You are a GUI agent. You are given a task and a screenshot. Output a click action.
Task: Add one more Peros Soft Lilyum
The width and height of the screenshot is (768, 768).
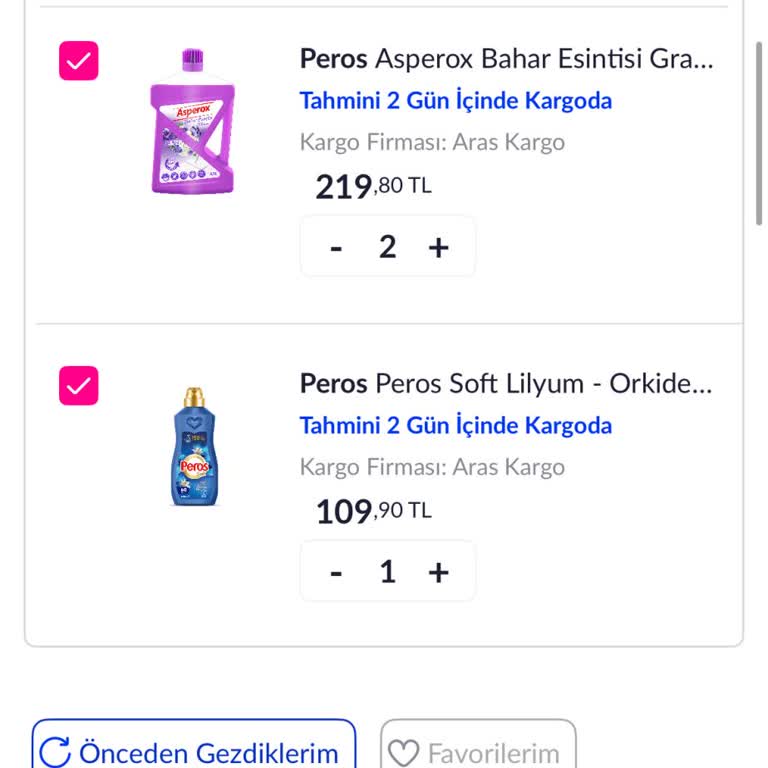(439, 572)
